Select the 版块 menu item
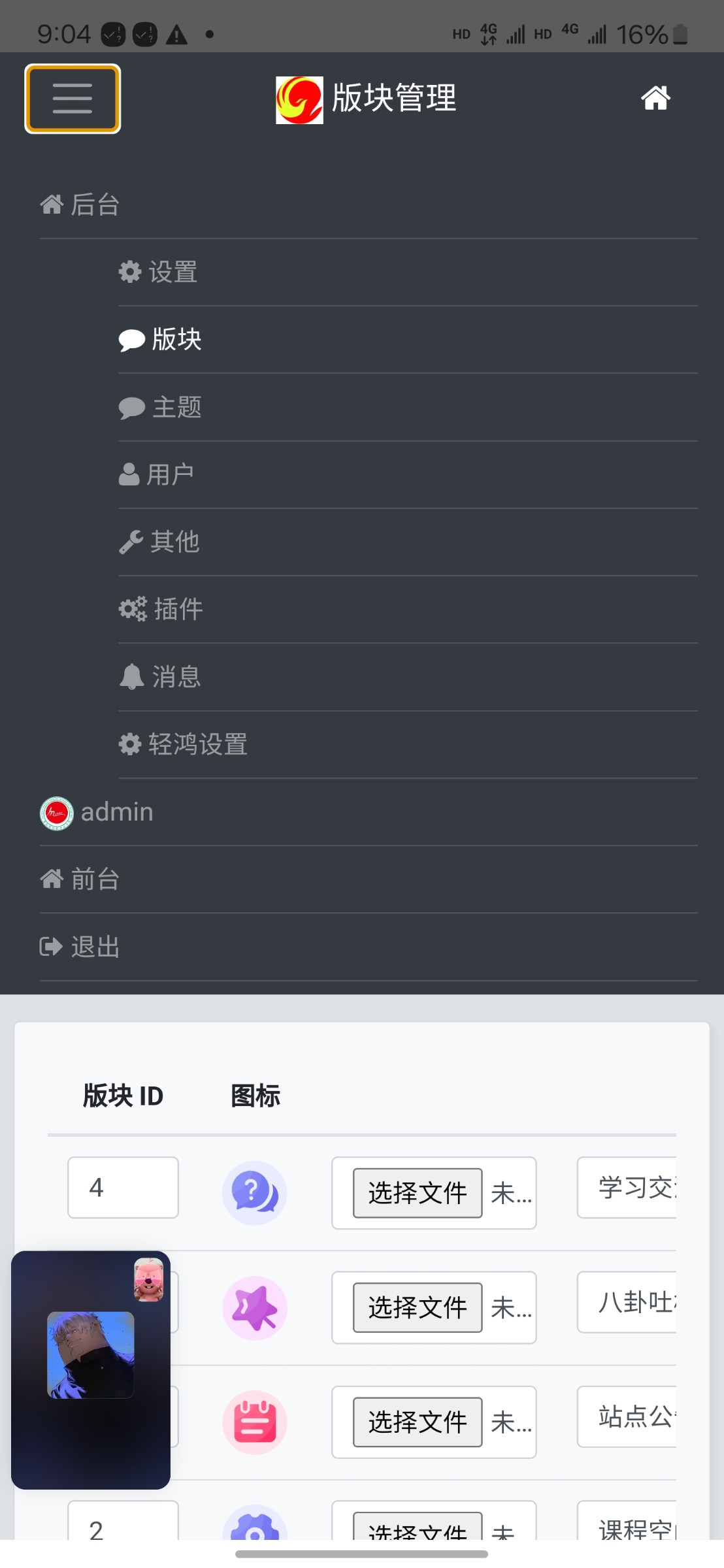The width and height of the screenshot is (724, 1568). (161, 340)
